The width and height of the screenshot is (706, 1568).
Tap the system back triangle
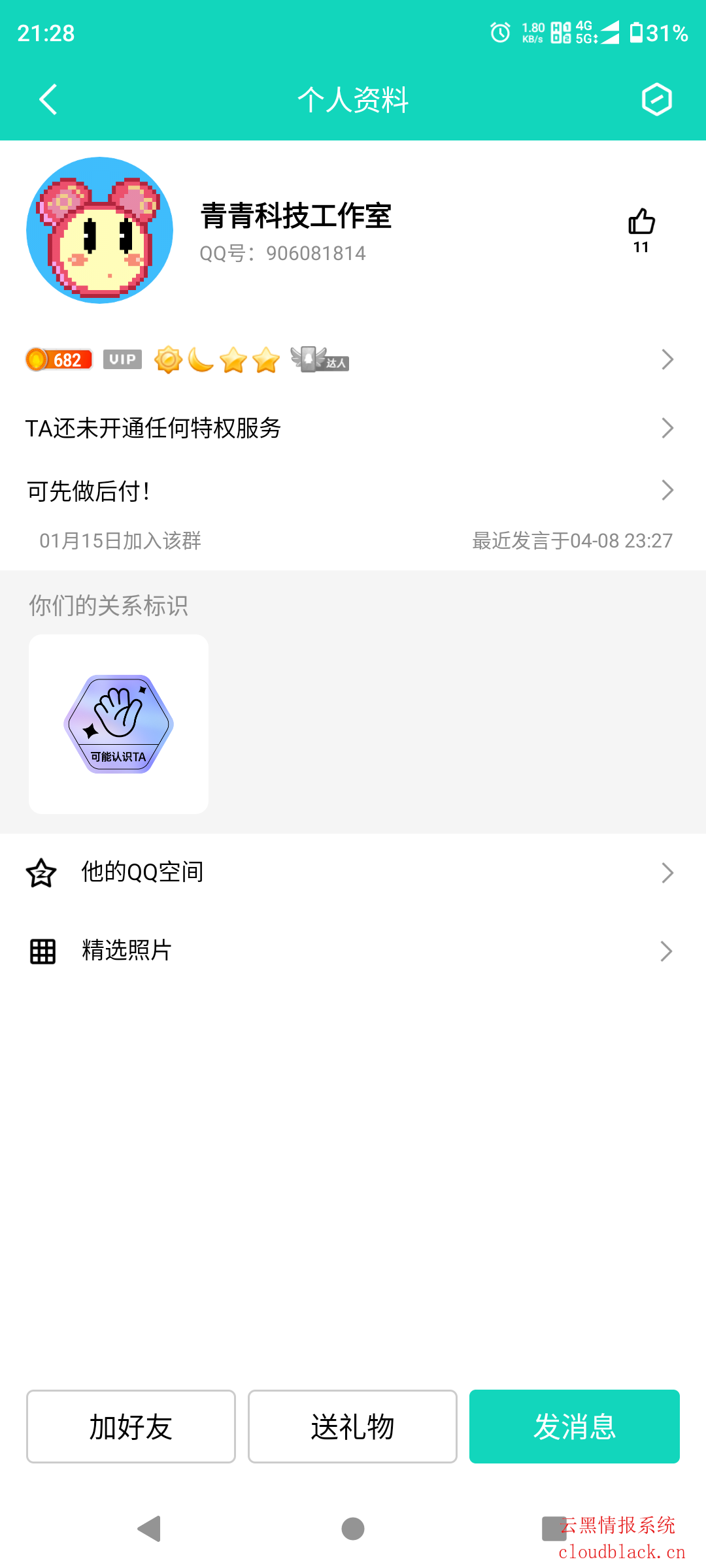150,1529
